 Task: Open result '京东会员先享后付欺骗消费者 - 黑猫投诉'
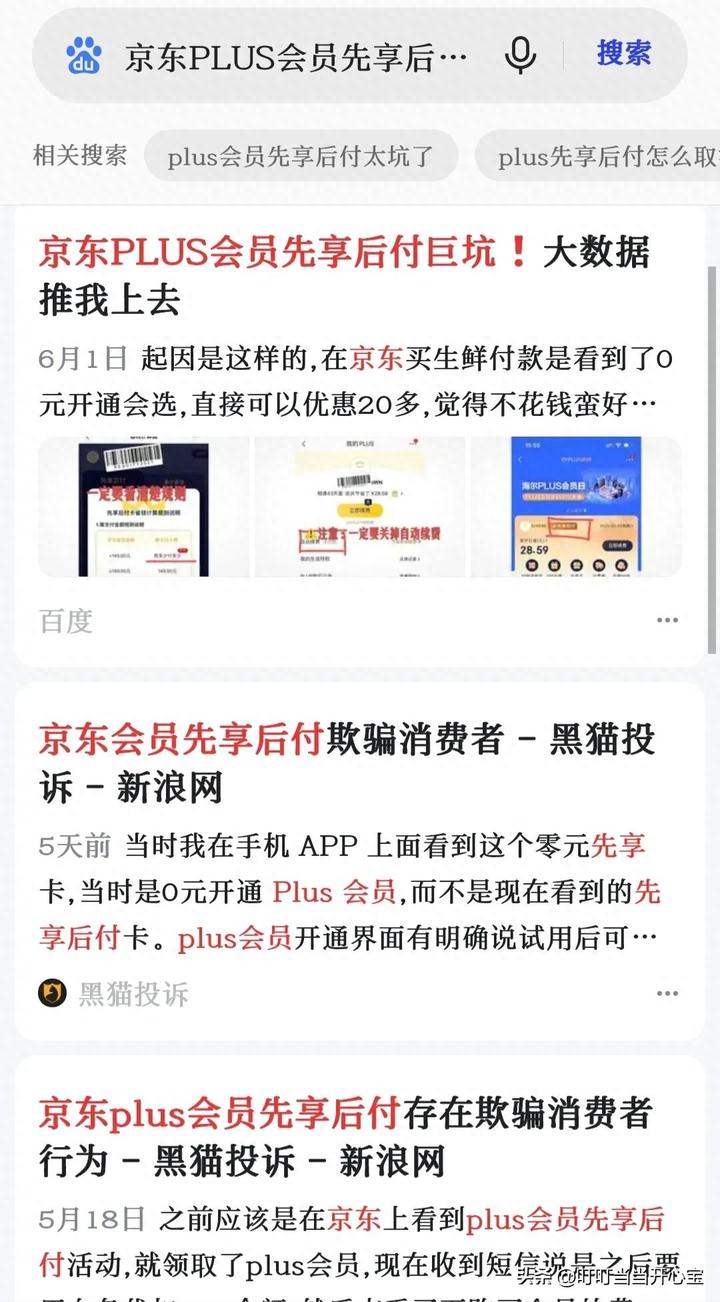(x=346, y=764)
